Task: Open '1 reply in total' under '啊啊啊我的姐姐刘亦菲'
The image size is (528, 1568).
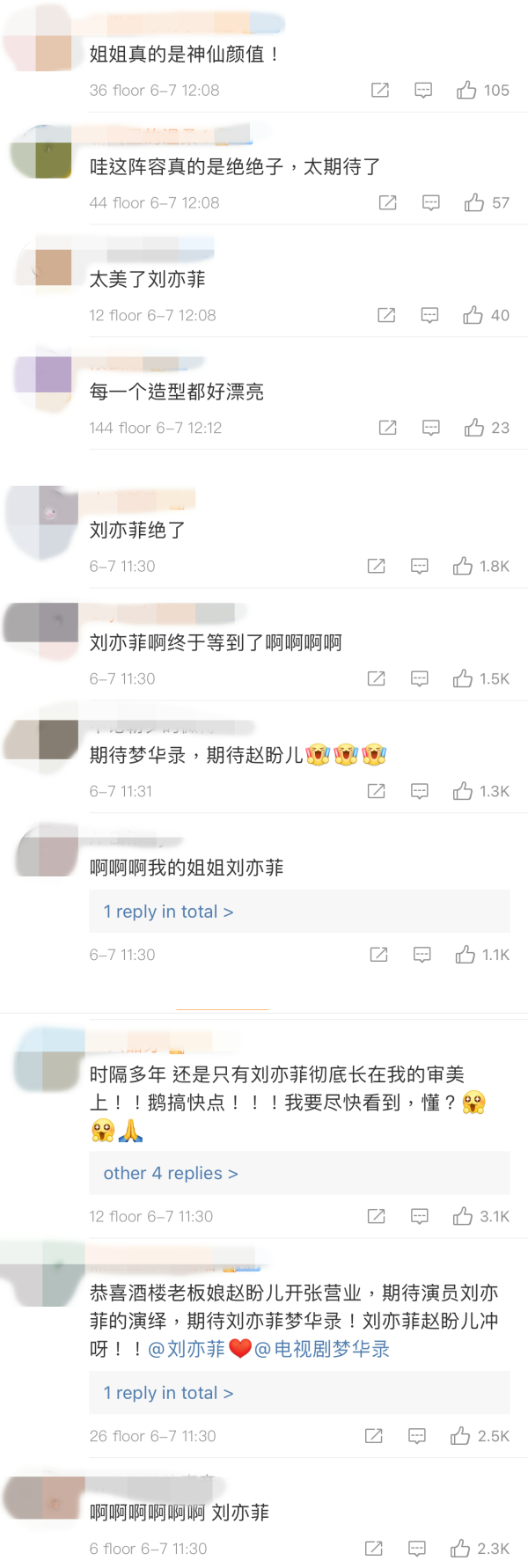Action: [x=168, y=912]
